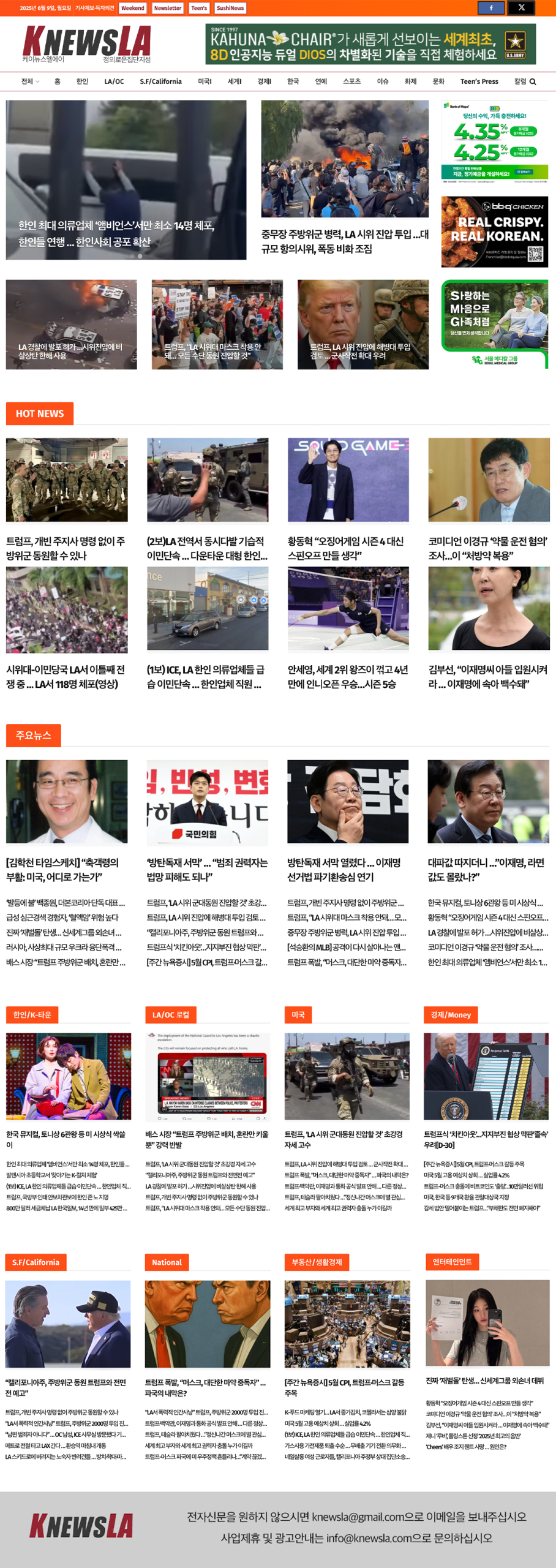The height and width of the screenshot is (1568, 556).
Task: Open the Newsletter link
Action: pos(167,8)
